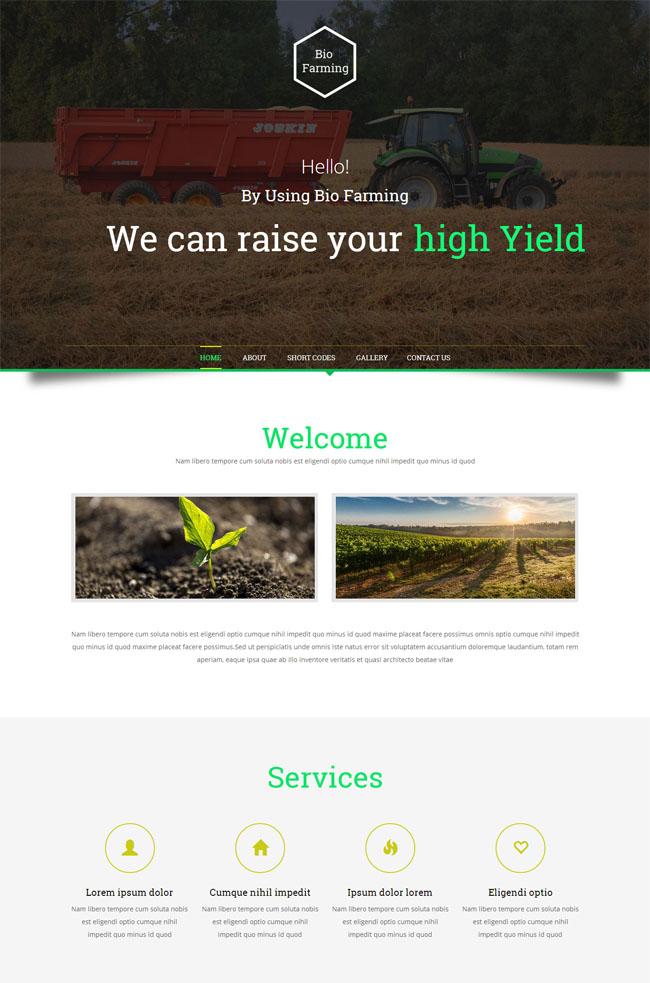Switch to the Gallery section
This screenshot has height=983, width=650.
point(371,358)
